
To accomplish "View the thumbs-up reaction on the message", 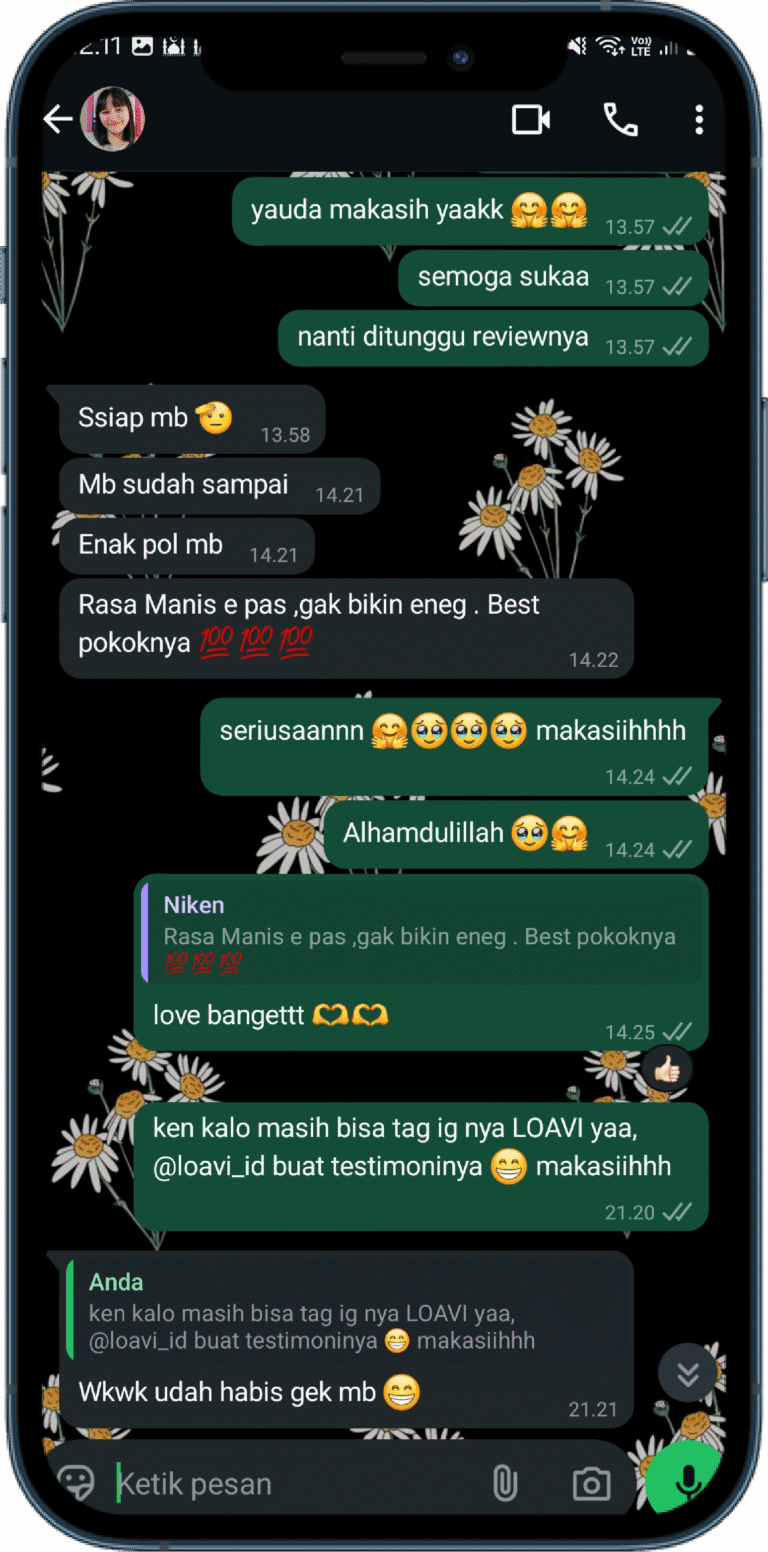I will [x=667, y=1071].
